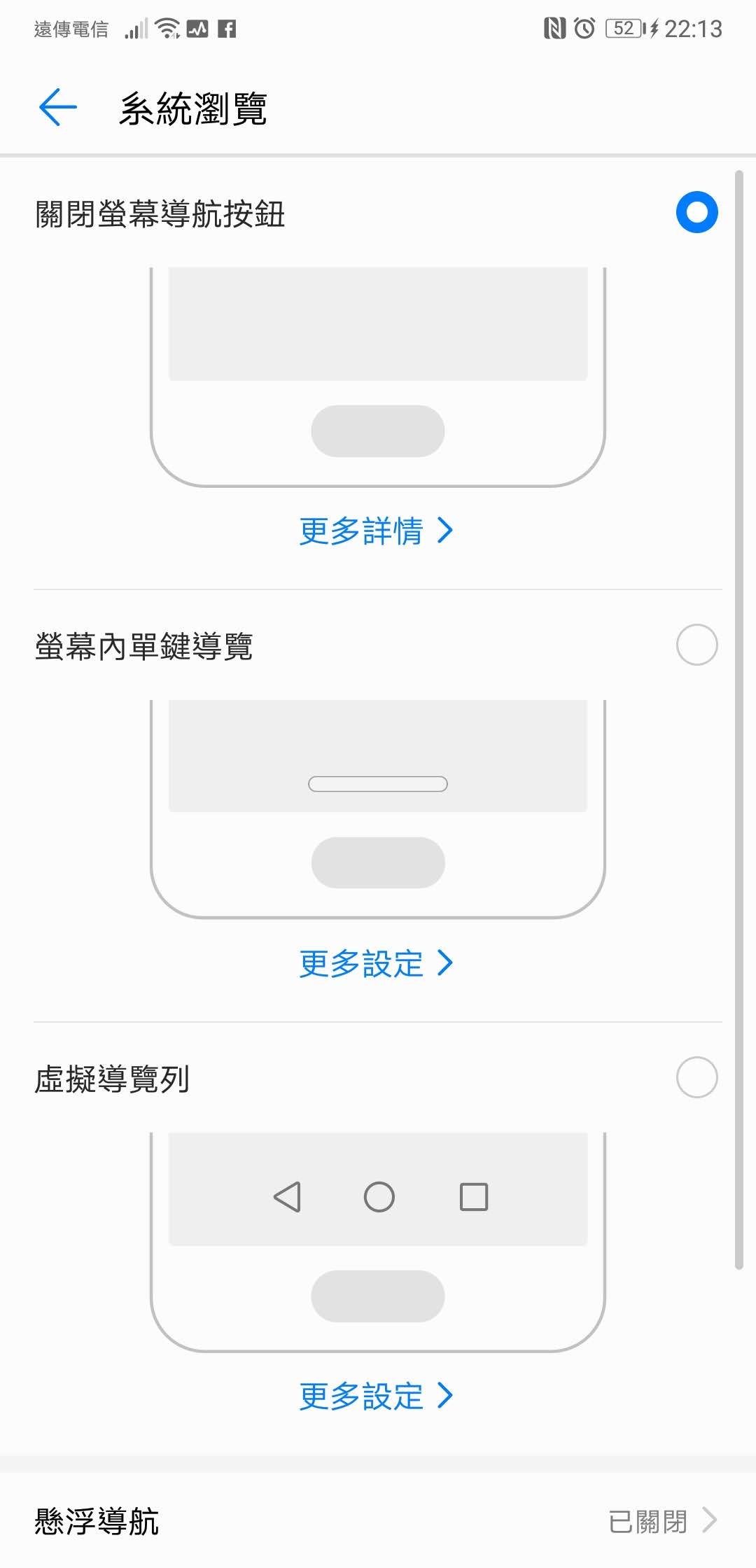Viewport: 756px width, 1568px height.
Task: Go back using the arrow icon
Action: (x=57, y=108)
